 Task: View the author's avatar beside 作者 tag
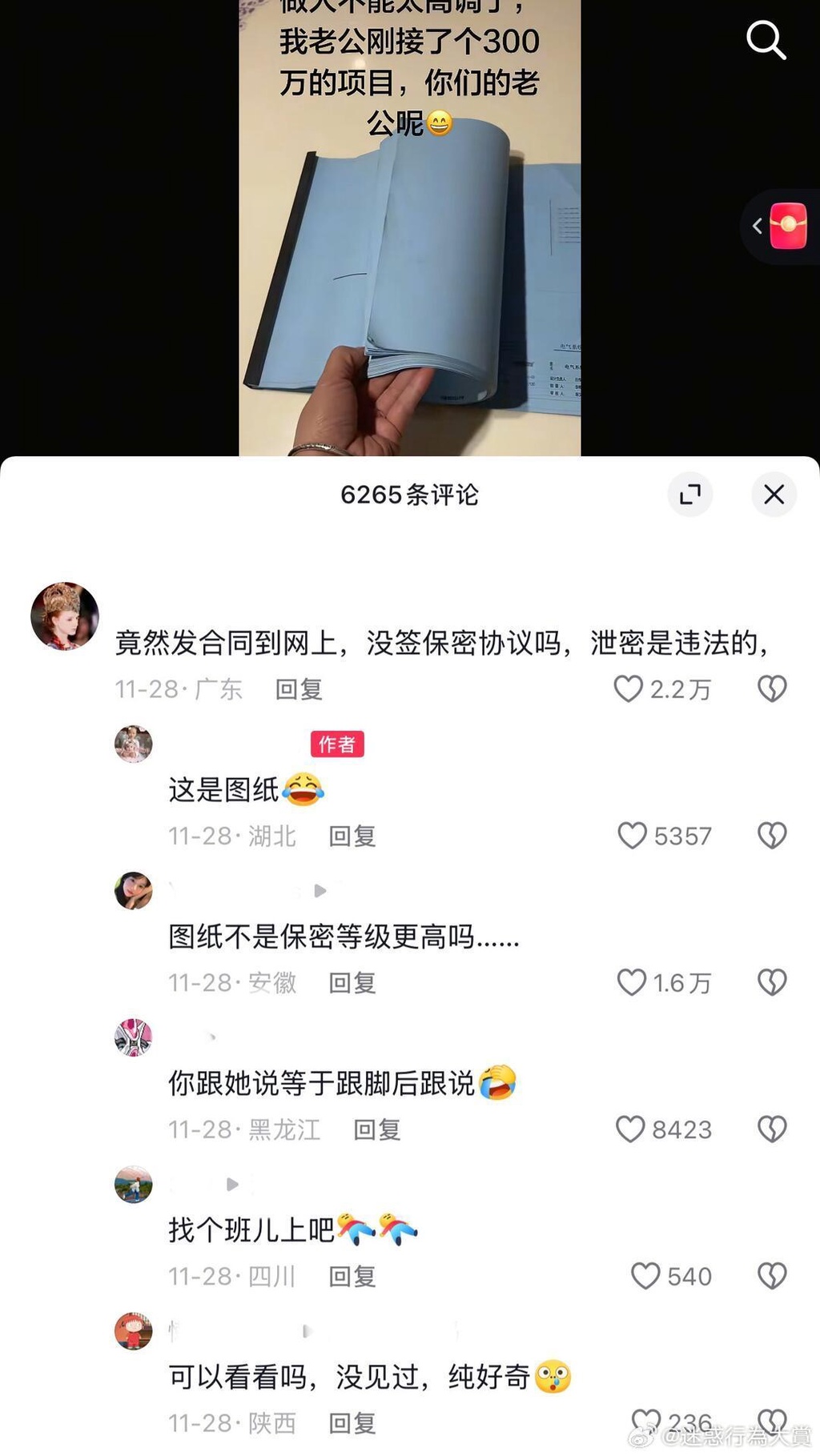pos(134,744)
